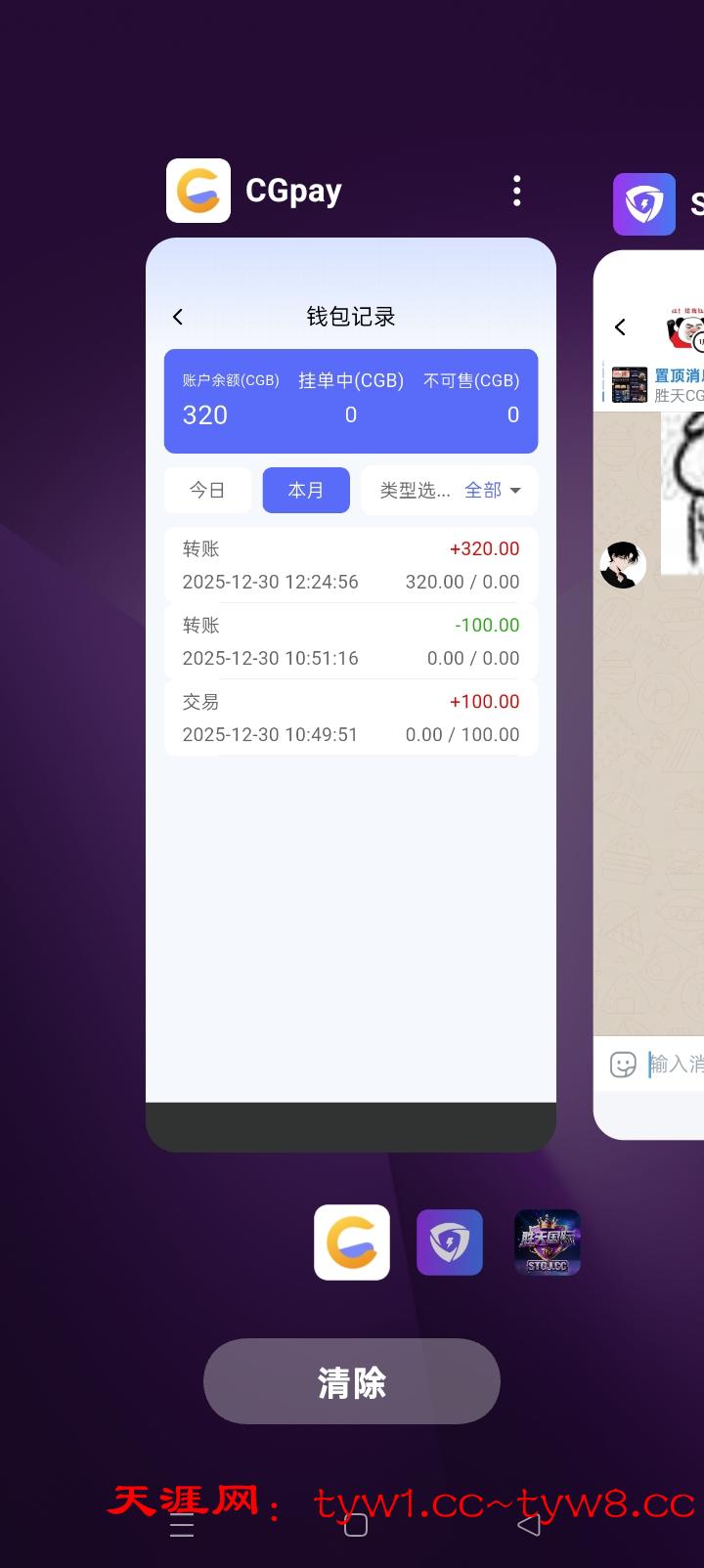Tap the 清除 button to clear all apps
This screenshot has width=704, height=1568.
pyautogui.click(x=351, y=1381)
